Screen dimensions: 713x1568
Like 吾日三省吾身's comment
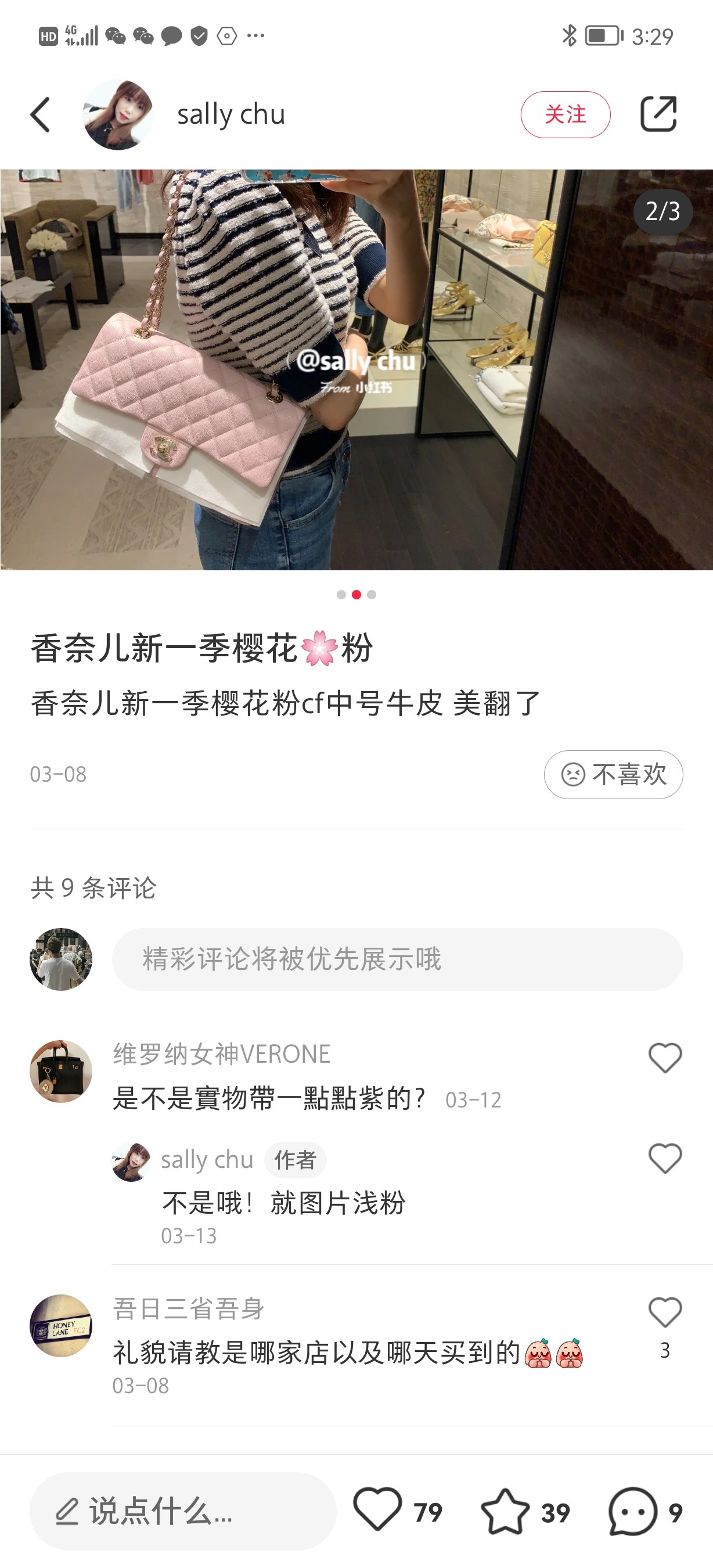[665, 1312]
